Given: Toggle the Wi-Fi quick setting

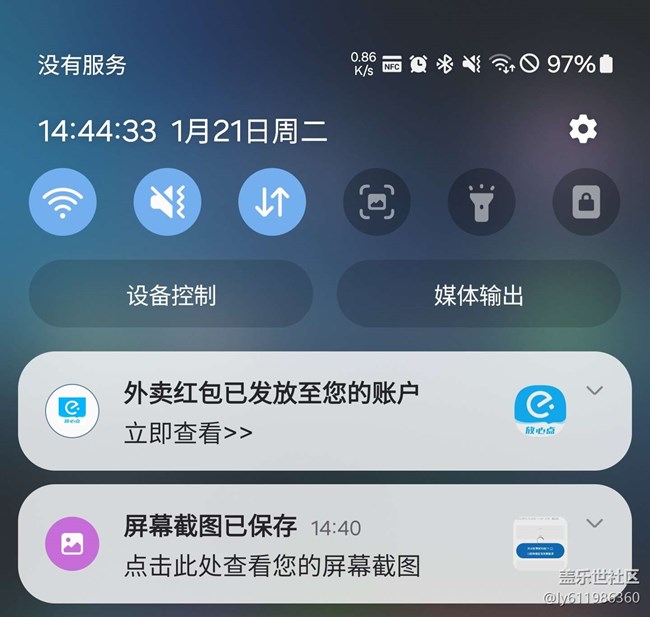Looking at the screenshot, I should click(x=63, y=202).
